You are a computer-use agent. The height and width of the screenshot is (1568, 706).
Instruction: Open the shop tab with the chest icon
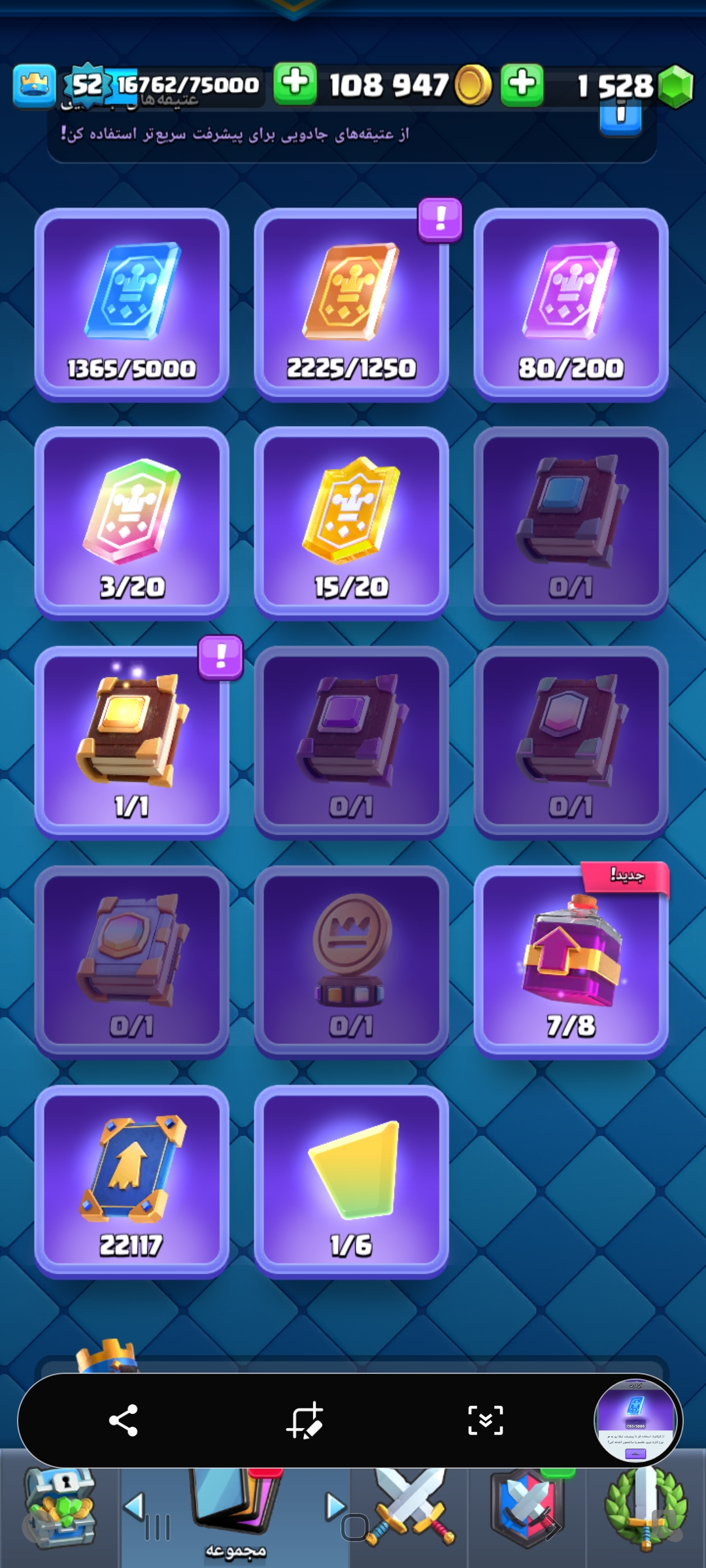coord(60,1508)
